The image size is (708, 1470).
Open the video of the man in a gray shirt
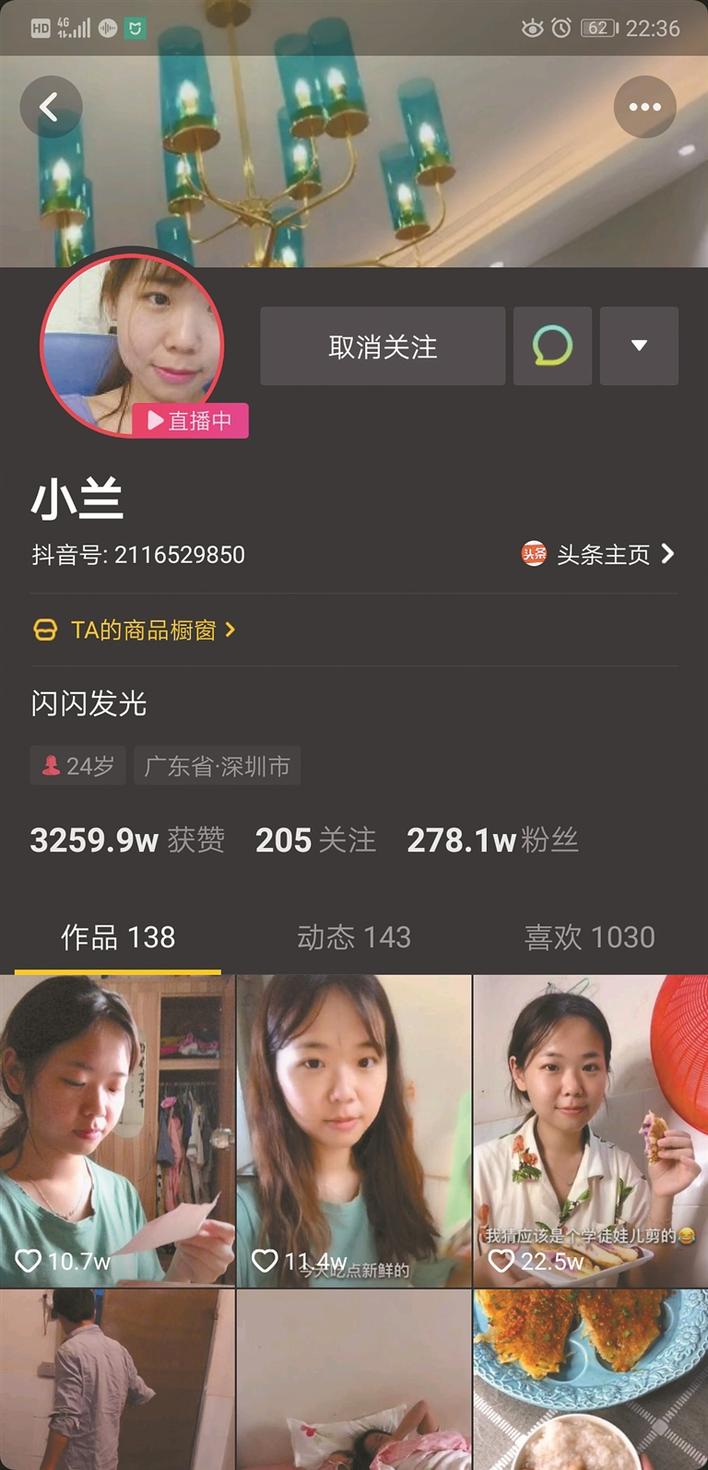click(117, 1380)
